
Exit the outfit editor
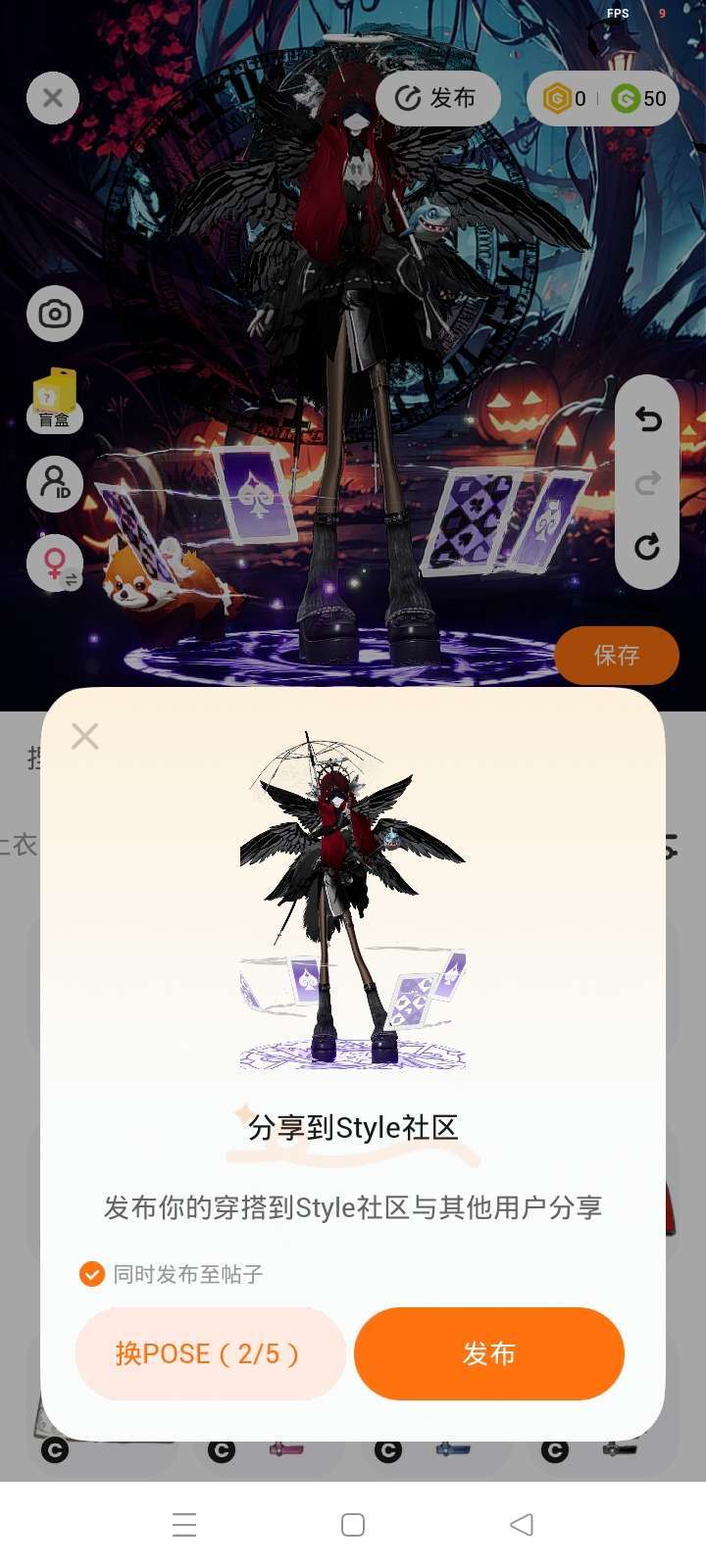coord(53,98)
